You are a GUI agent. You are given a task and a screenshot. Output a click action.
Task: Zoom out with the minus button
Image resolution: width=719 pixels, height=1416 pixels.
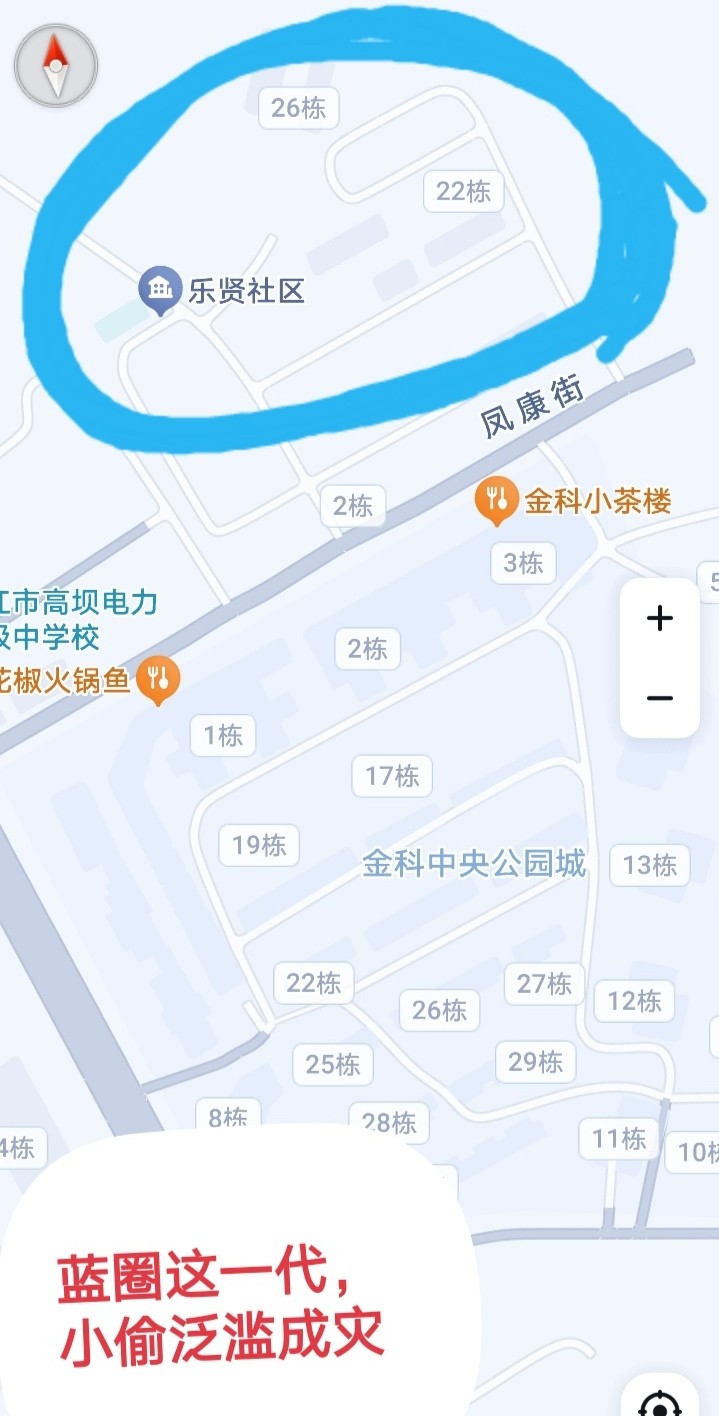click(x=660, y=698)
